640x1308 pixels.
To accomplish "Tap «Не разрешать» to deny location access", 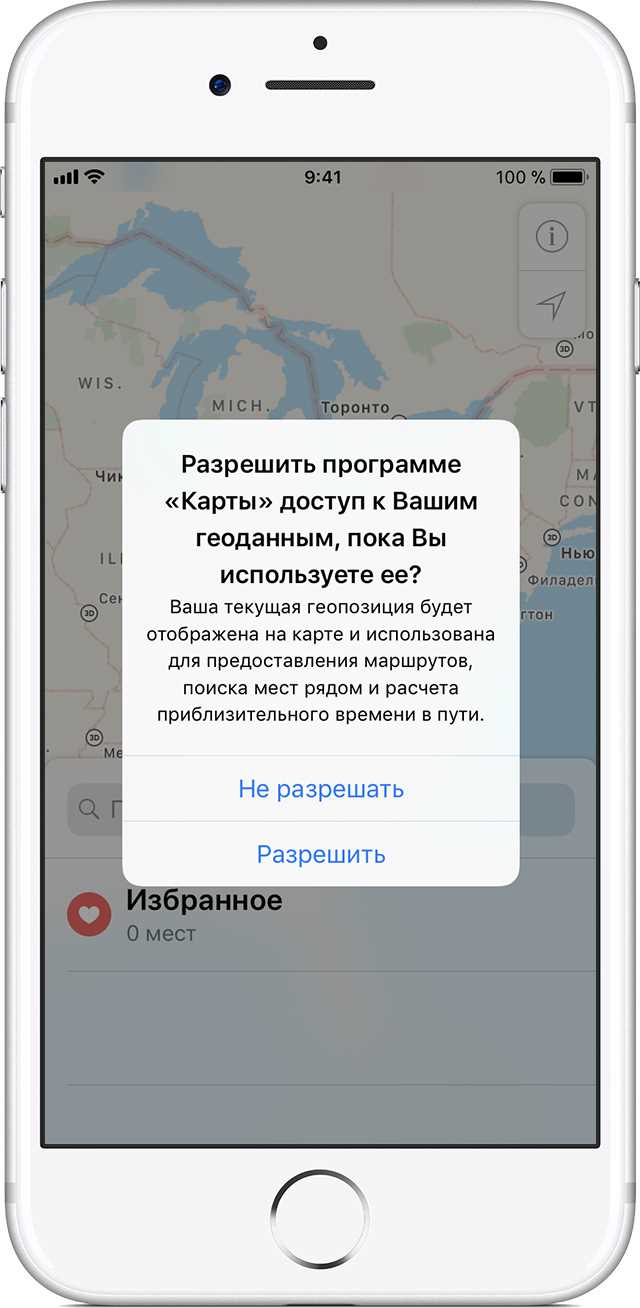I will [320, 789].
